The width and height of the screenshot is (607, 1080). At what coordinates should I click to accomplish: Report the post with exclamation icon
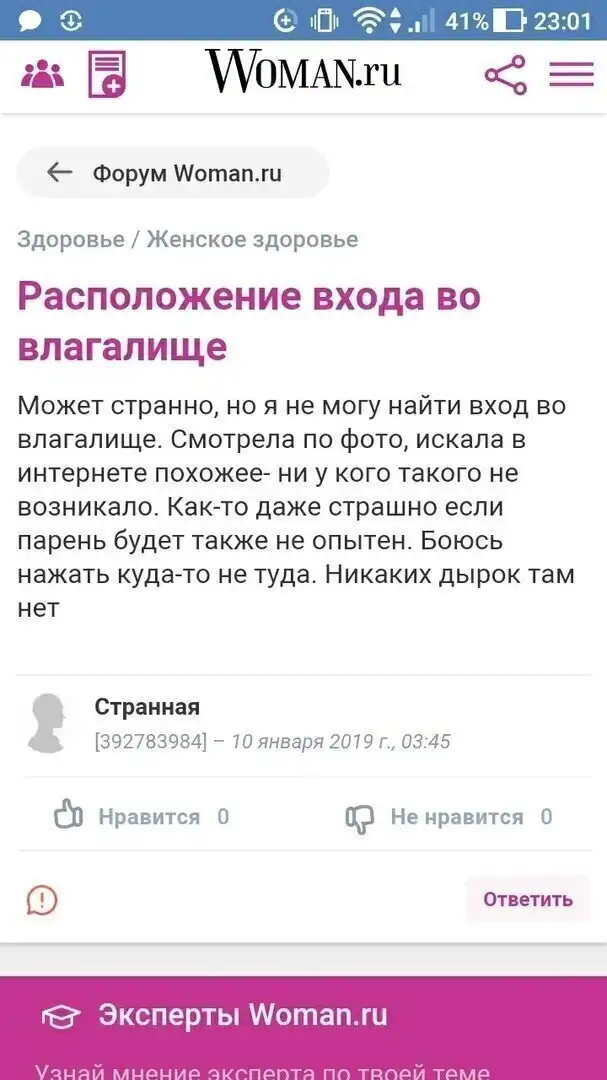(42, 899)
